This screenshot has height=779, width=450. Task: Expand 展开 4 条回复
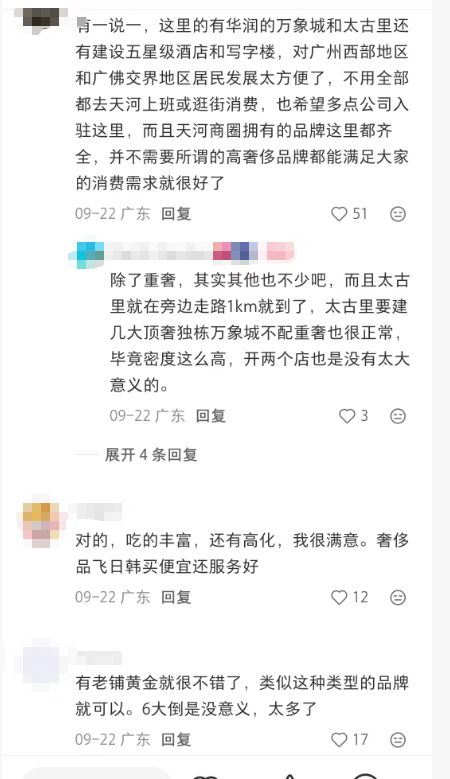pos(151,455)
